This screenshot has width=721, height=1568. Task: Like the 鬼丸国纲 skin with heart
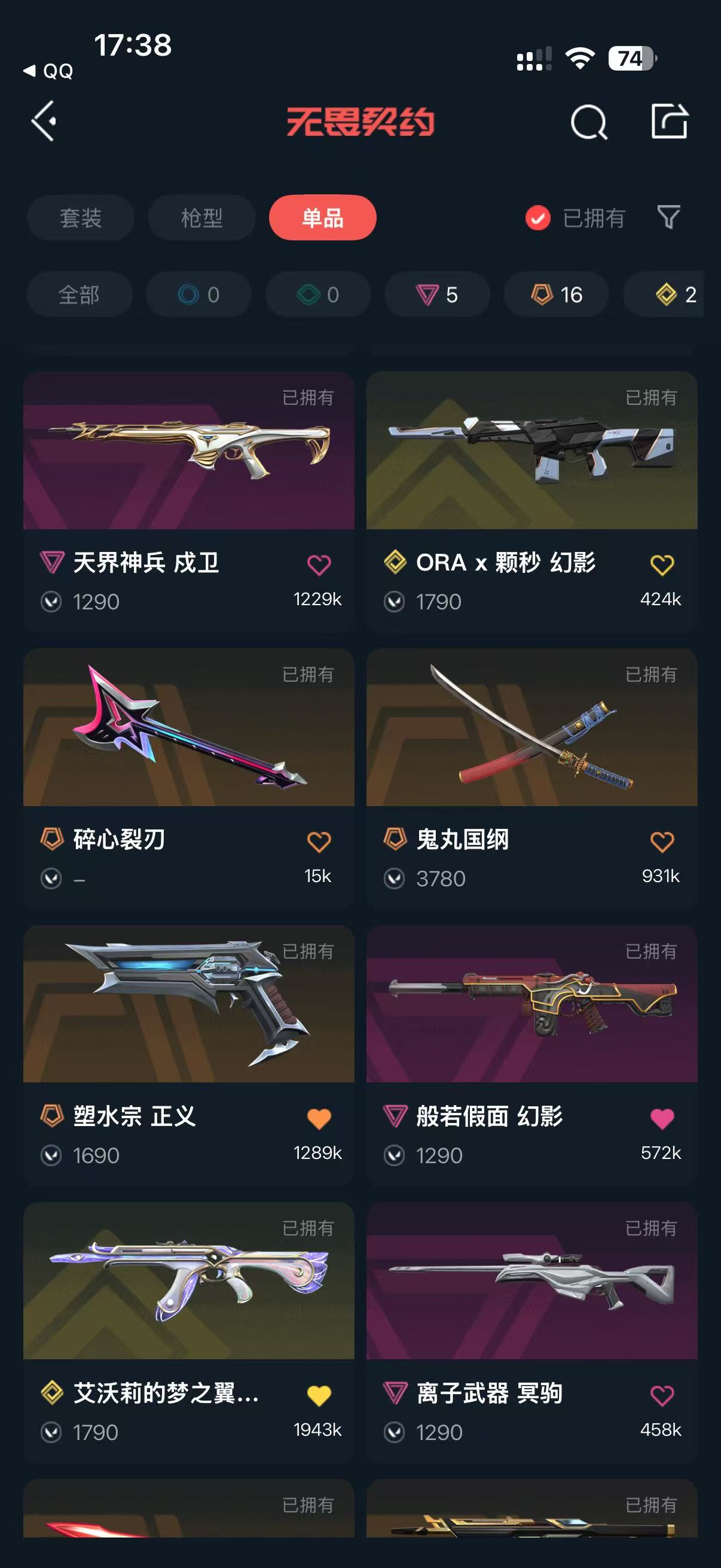click(662, 842)
